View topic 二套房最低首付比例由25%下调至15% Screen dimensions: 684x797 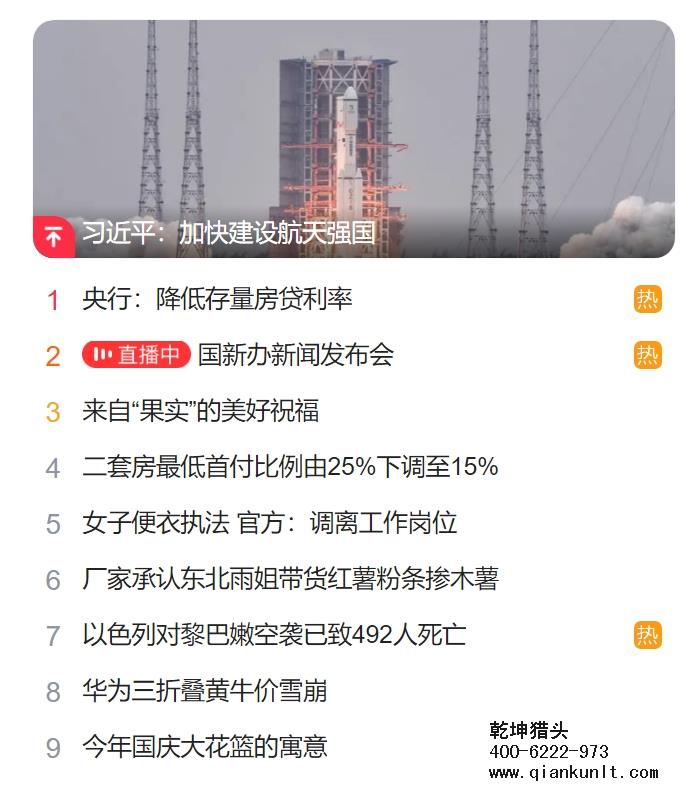click(290, 467)
